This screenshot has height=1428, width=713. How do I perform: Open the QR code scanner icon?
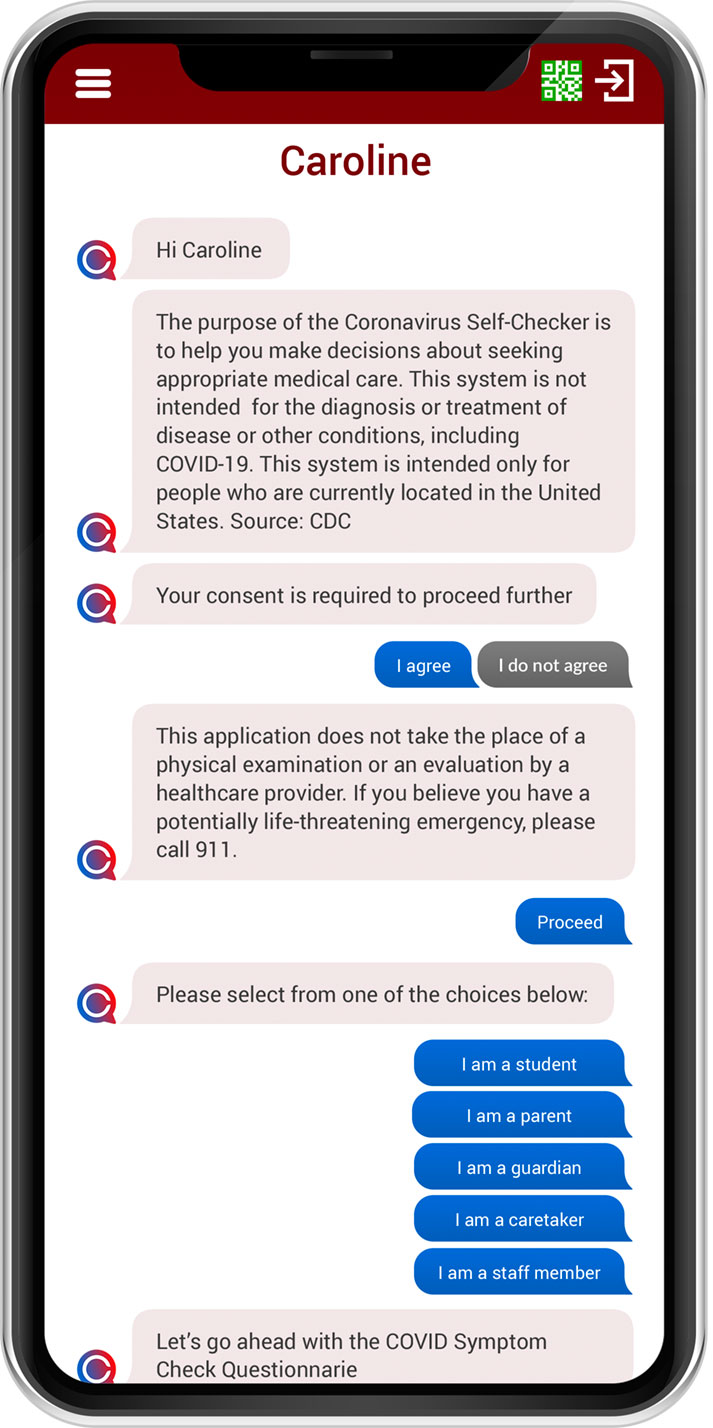pos(561,81)
